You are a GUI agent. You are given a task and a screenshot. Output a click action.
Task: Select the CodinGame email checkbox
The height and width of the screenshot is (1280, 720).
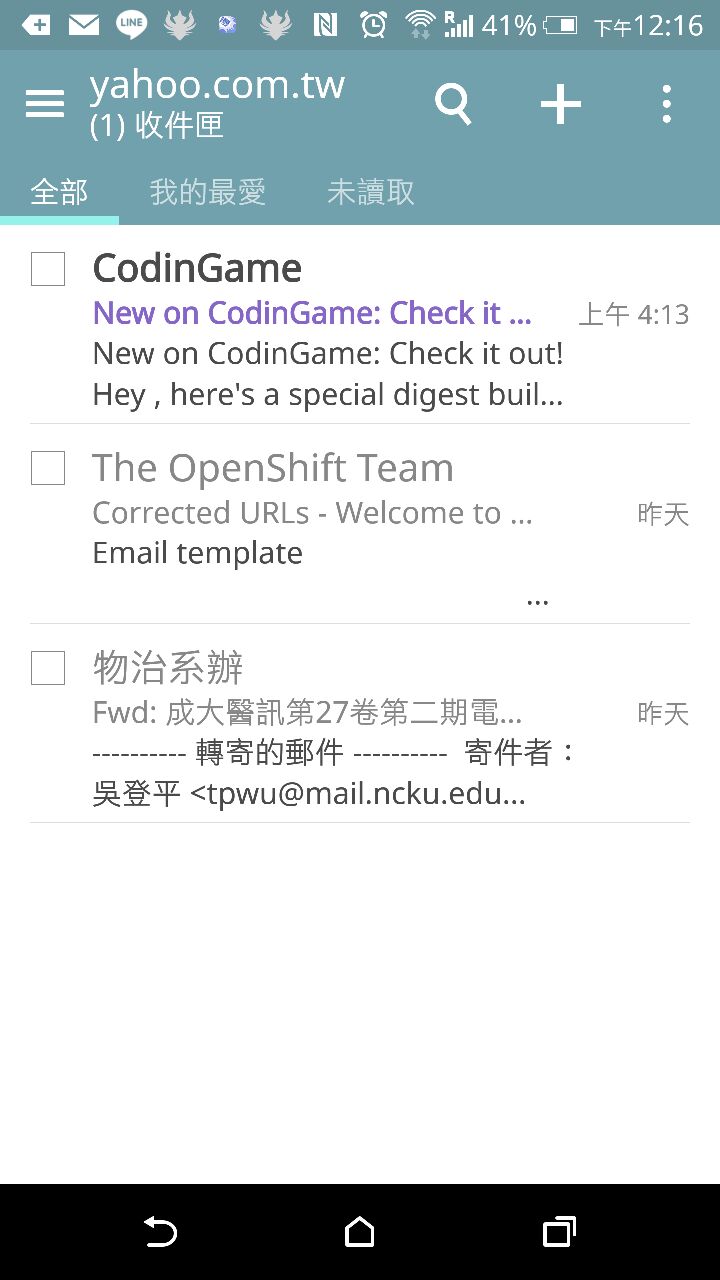pyautogui.click(x=48, y=269)
